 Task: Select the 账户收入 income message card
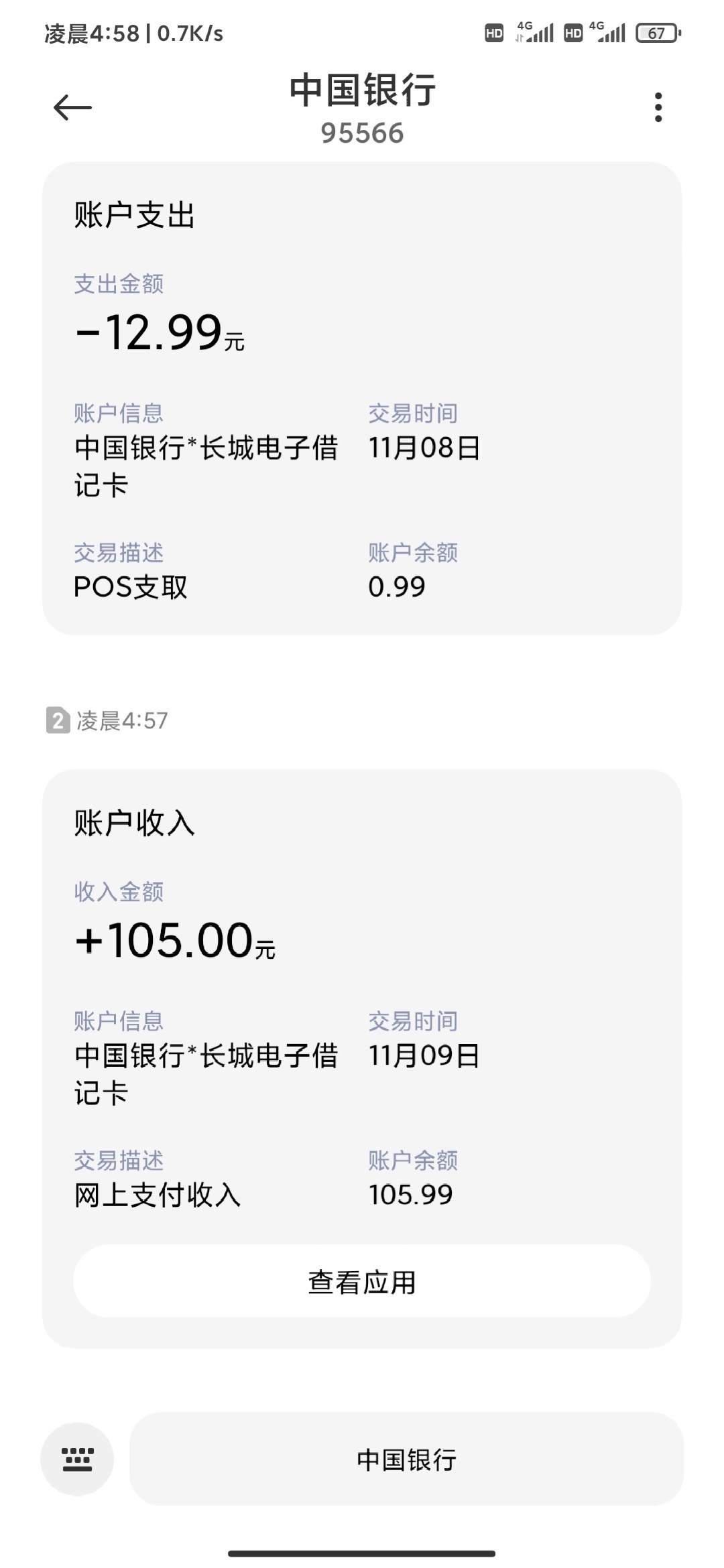tap(362, 1005)
